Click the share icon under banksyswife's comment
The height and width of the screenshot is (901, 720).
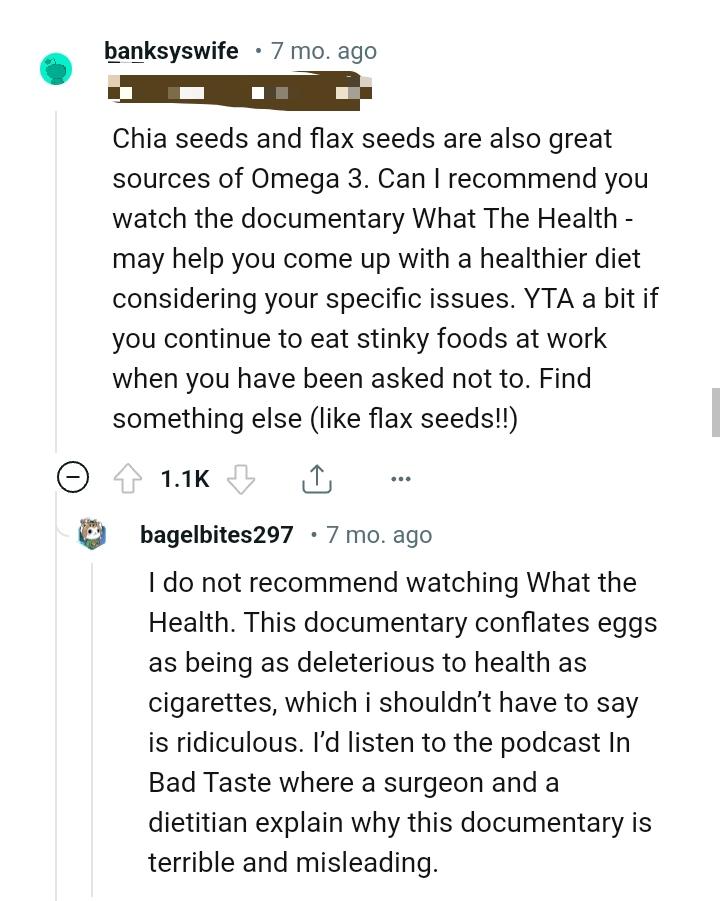pos(317,478)
